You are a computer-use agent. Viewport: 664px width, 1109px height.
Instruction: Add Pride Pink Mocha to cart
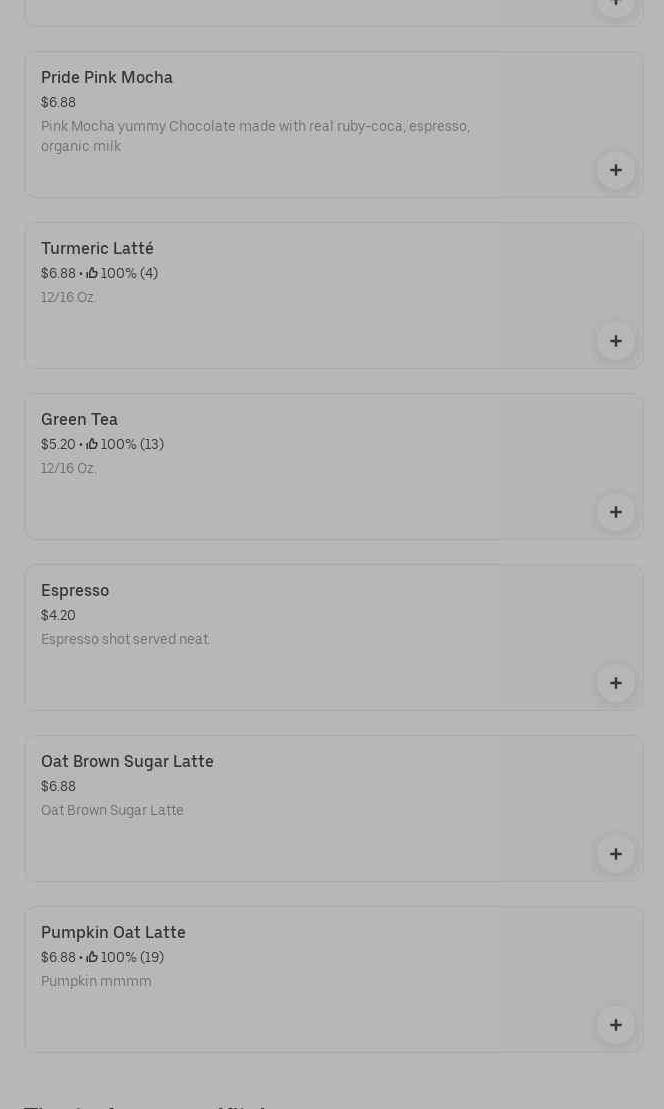click(615, 170)
